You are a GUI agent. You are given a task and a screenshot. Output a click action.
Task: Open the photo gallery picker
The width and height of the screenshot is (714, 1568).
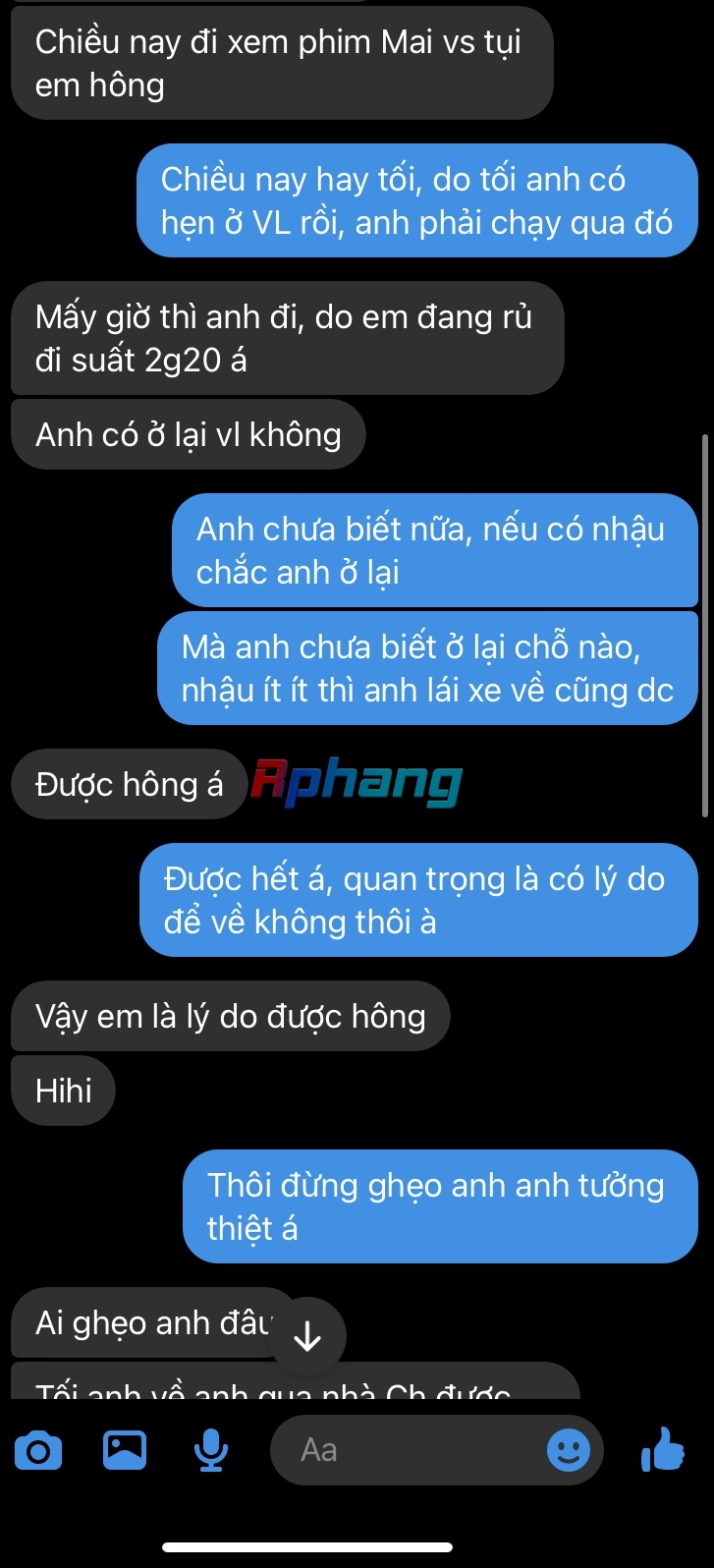click(x=125, y=1450)
